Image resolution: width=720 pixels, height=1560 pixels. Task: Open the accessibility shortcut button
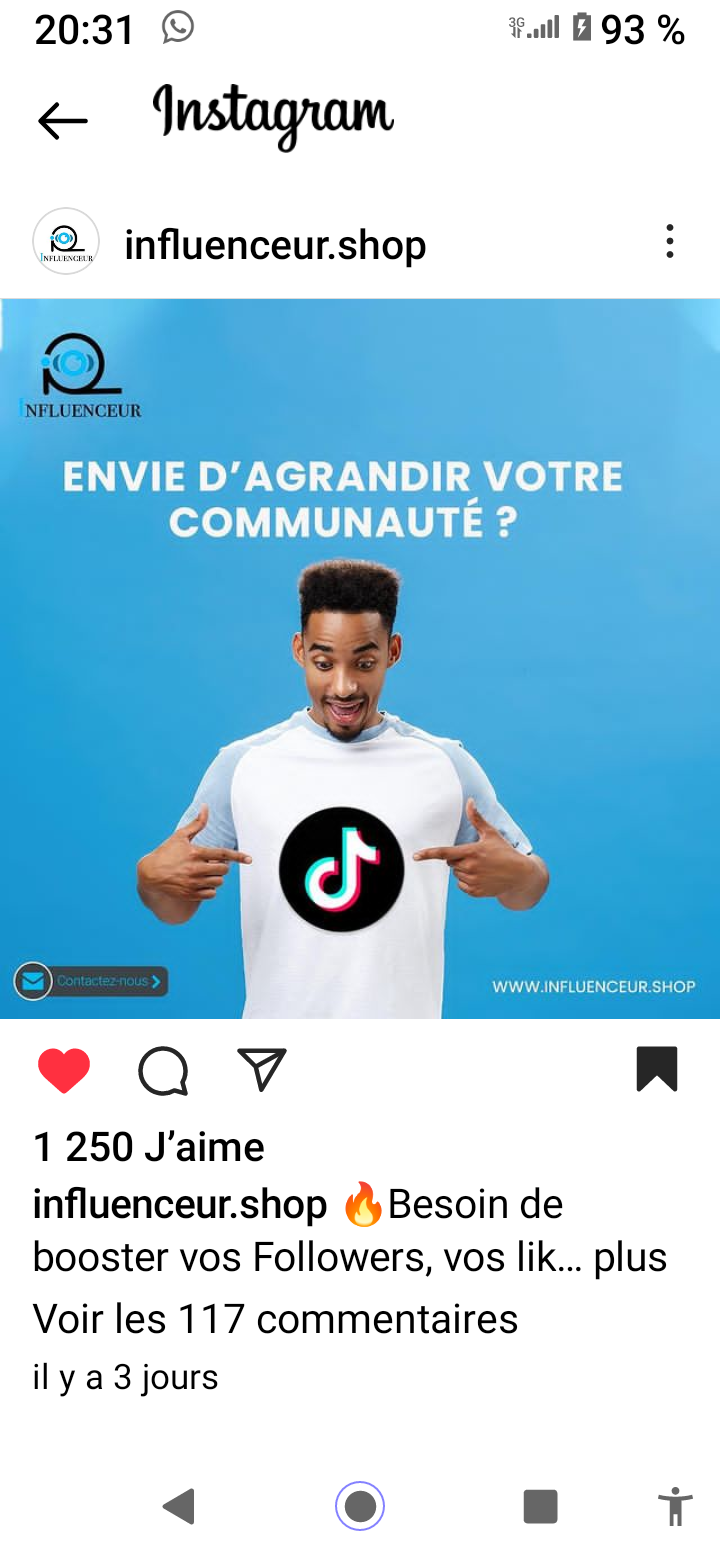tap(675, 1505)
